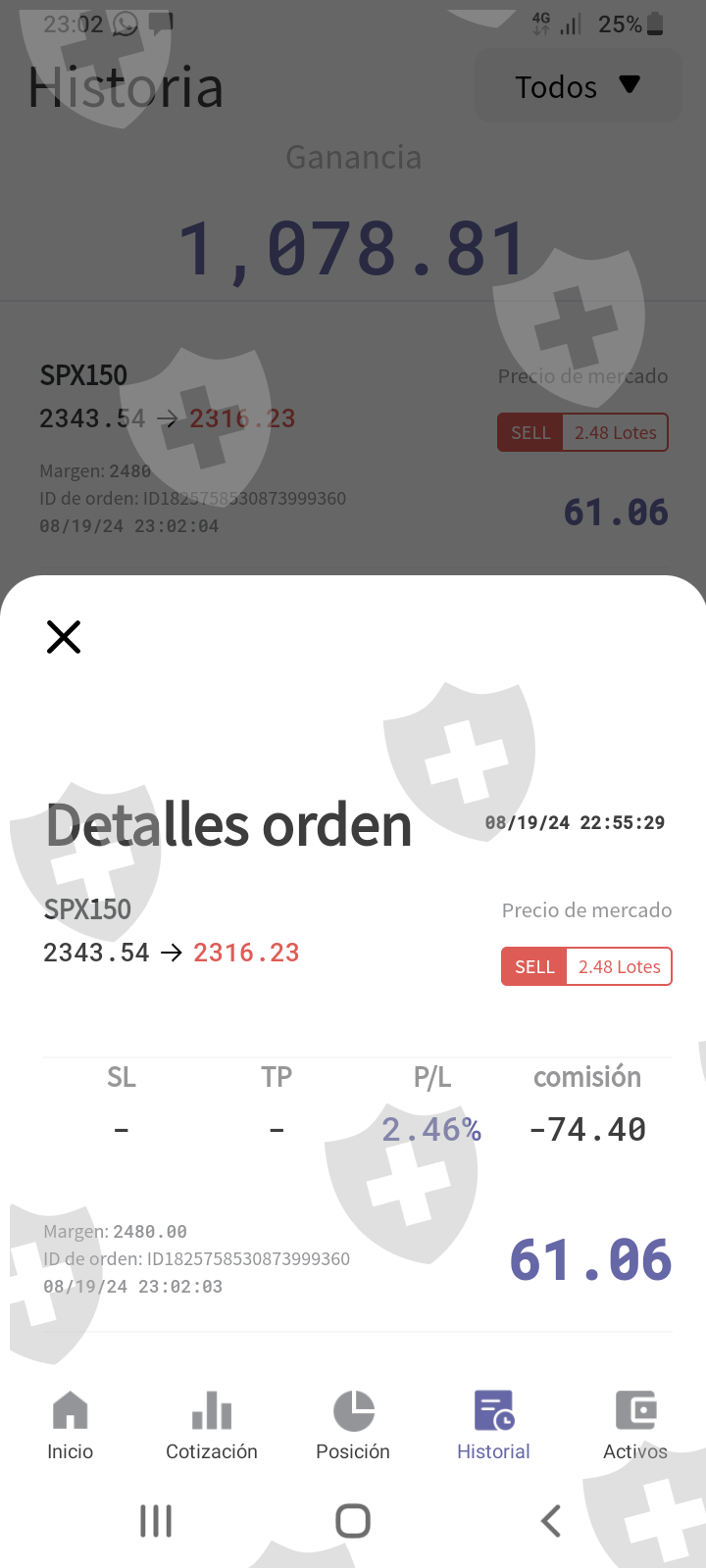Expand the Todos filter dropdown
706x1568 pixels.
[x=579, y=86]
